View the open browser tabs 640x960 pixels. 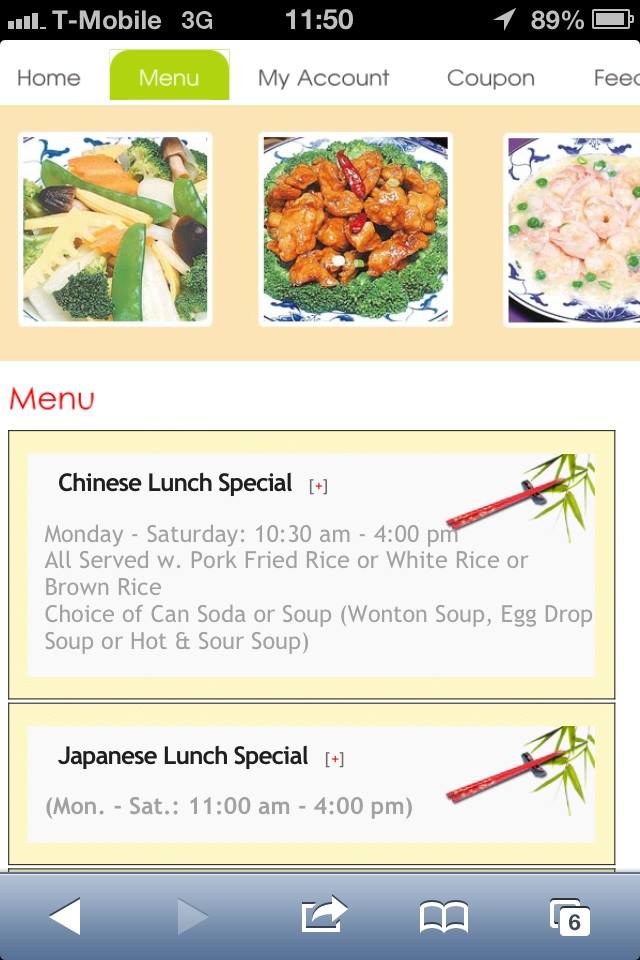pos(569,916)
